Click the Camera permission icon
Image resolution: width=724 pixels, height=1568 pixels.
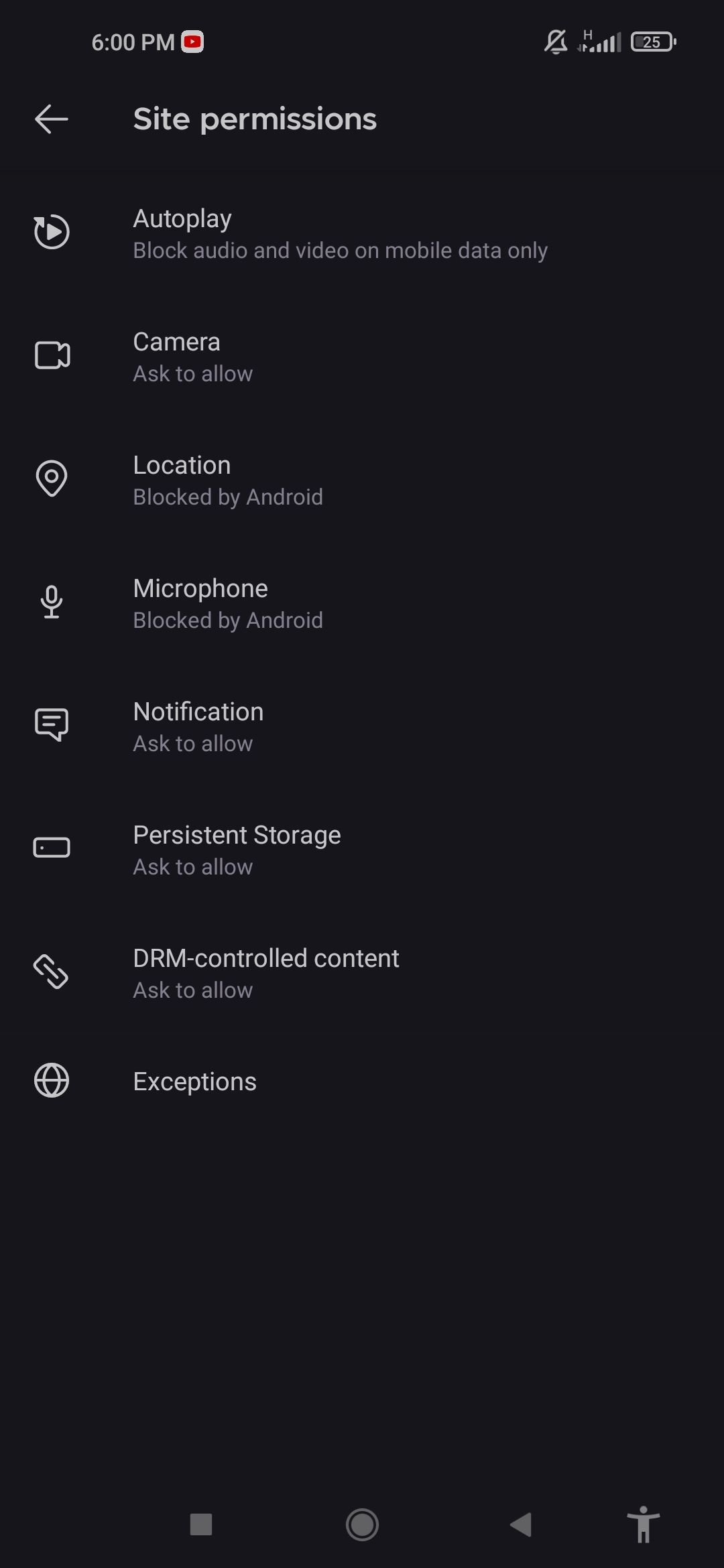[52, 355]
